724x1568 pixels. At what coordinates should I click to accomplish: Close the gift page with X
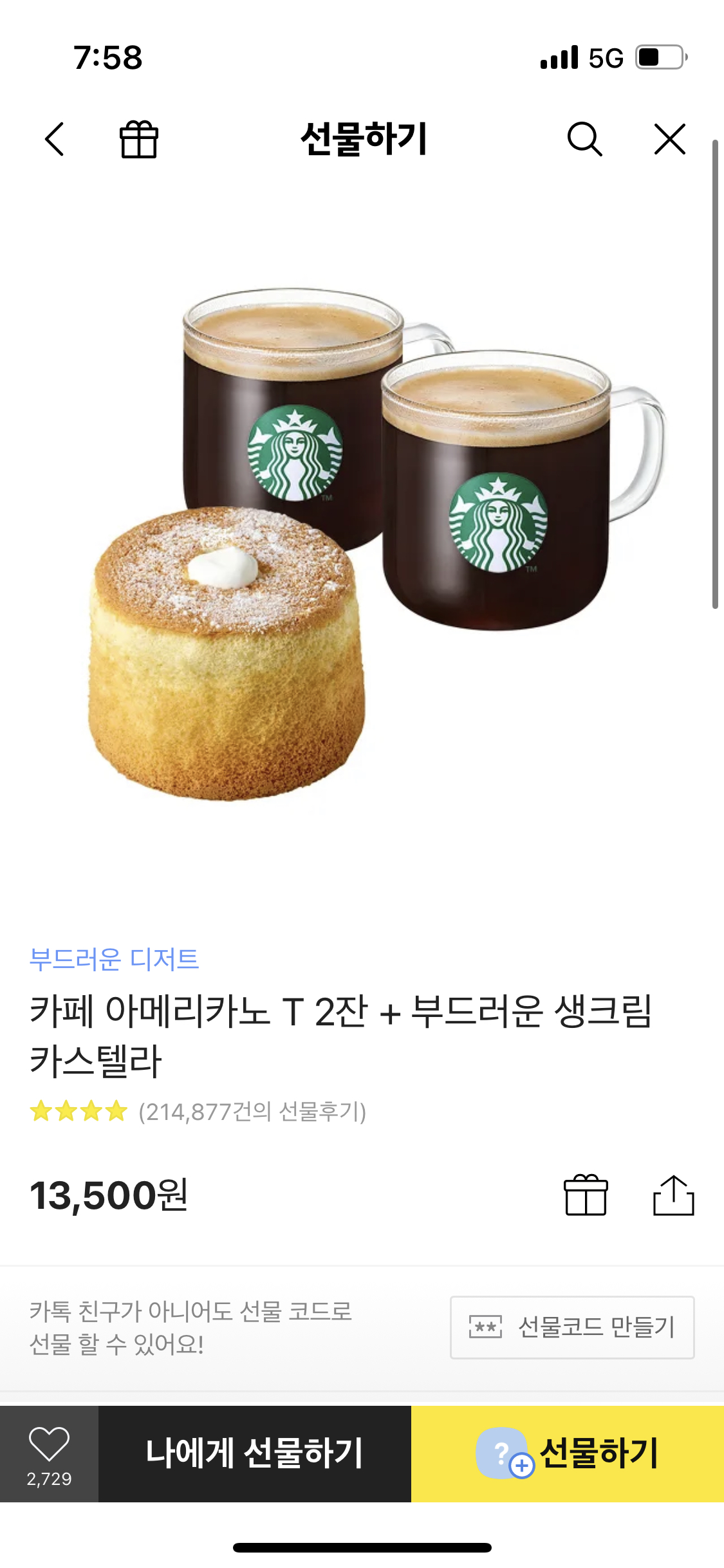(x=669, y=139)
